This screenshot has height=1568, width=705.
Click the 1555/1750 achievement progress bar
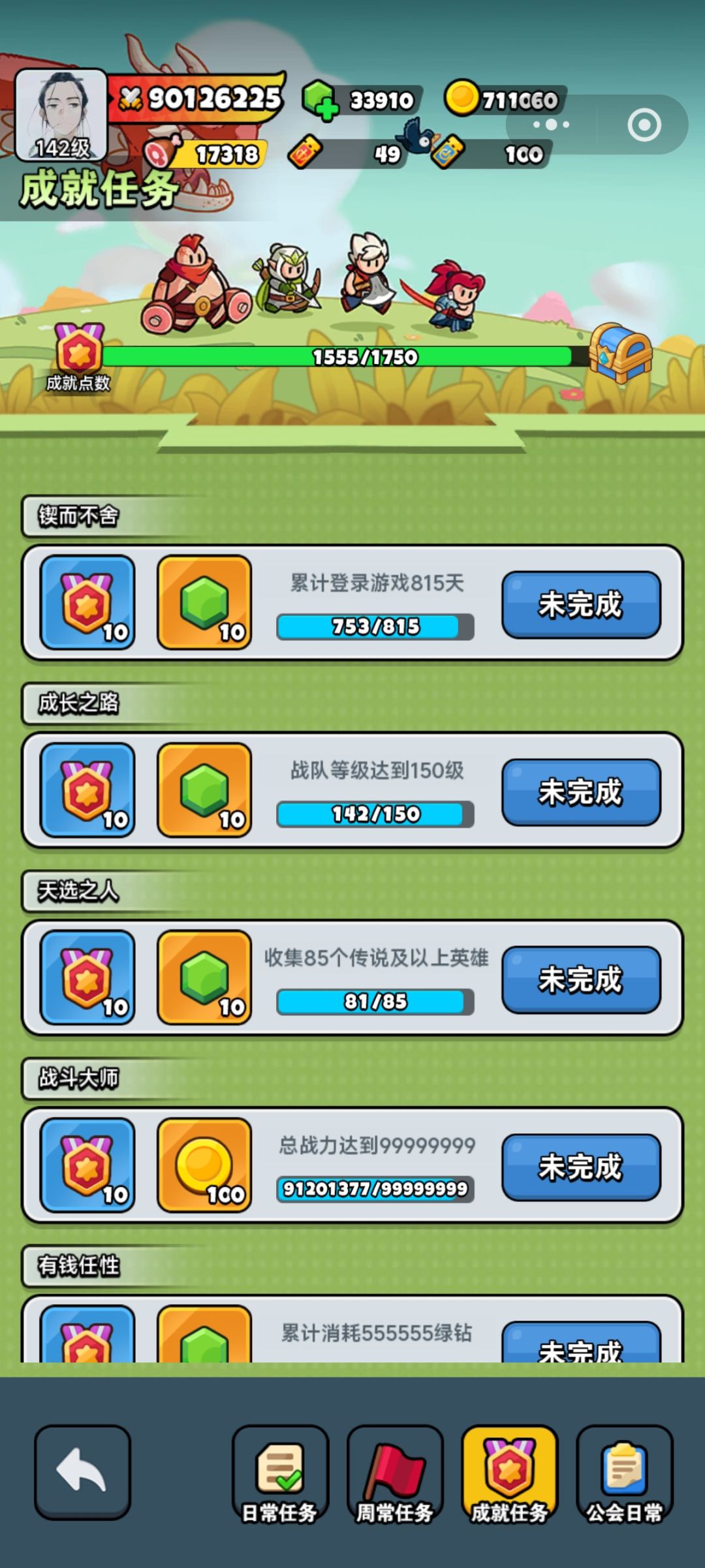click(x=363, y=358)
